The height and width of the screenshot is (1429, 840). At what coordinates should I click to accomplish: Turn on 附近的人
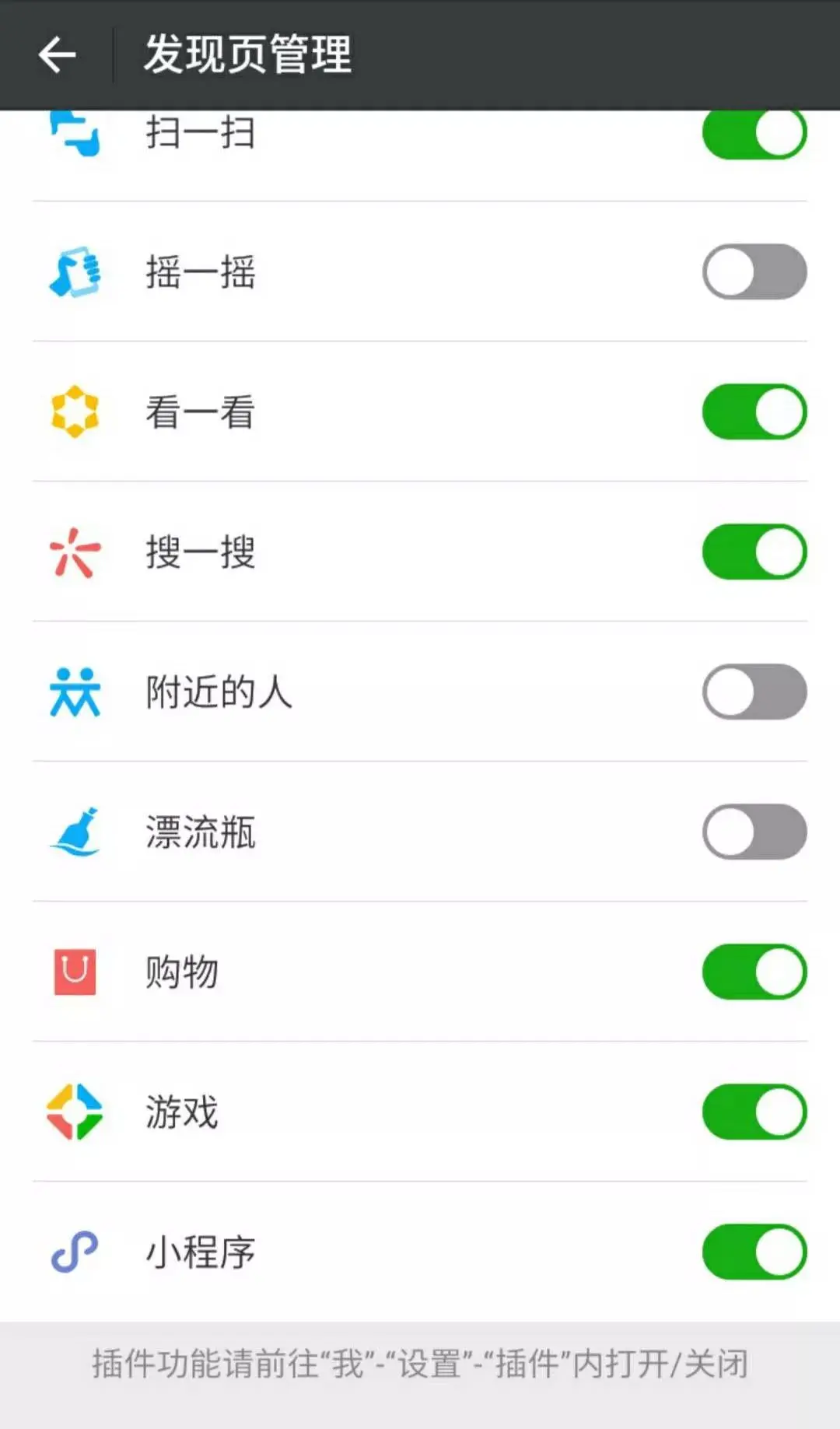click(754, 692)
